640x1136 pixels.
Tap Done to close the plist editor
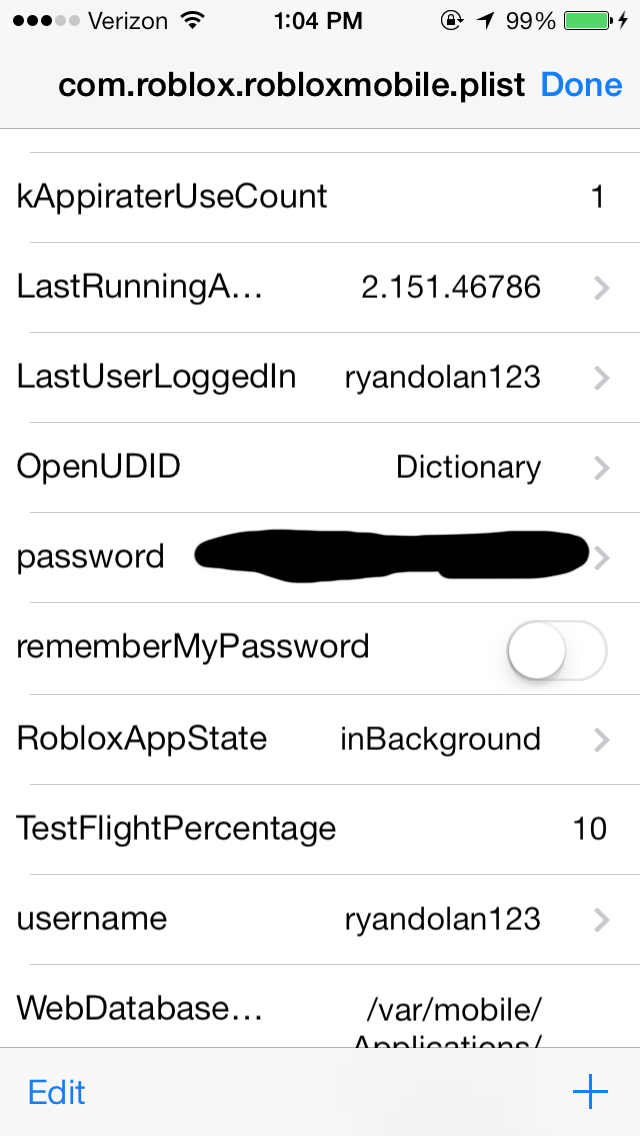click(581, 85)
